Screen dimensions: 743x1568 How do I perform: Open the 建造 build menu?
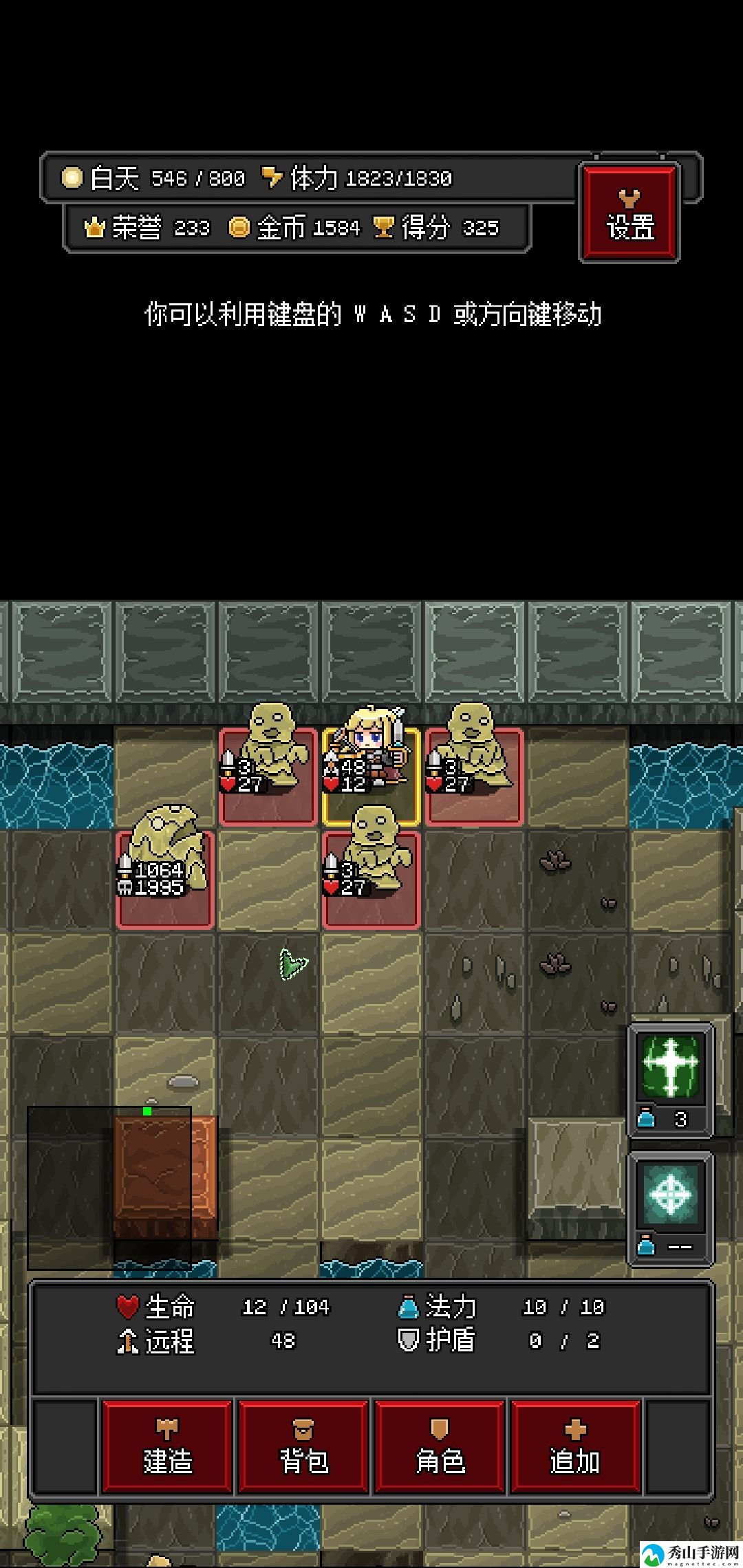pyautogui.click(x=166, y=1446)
